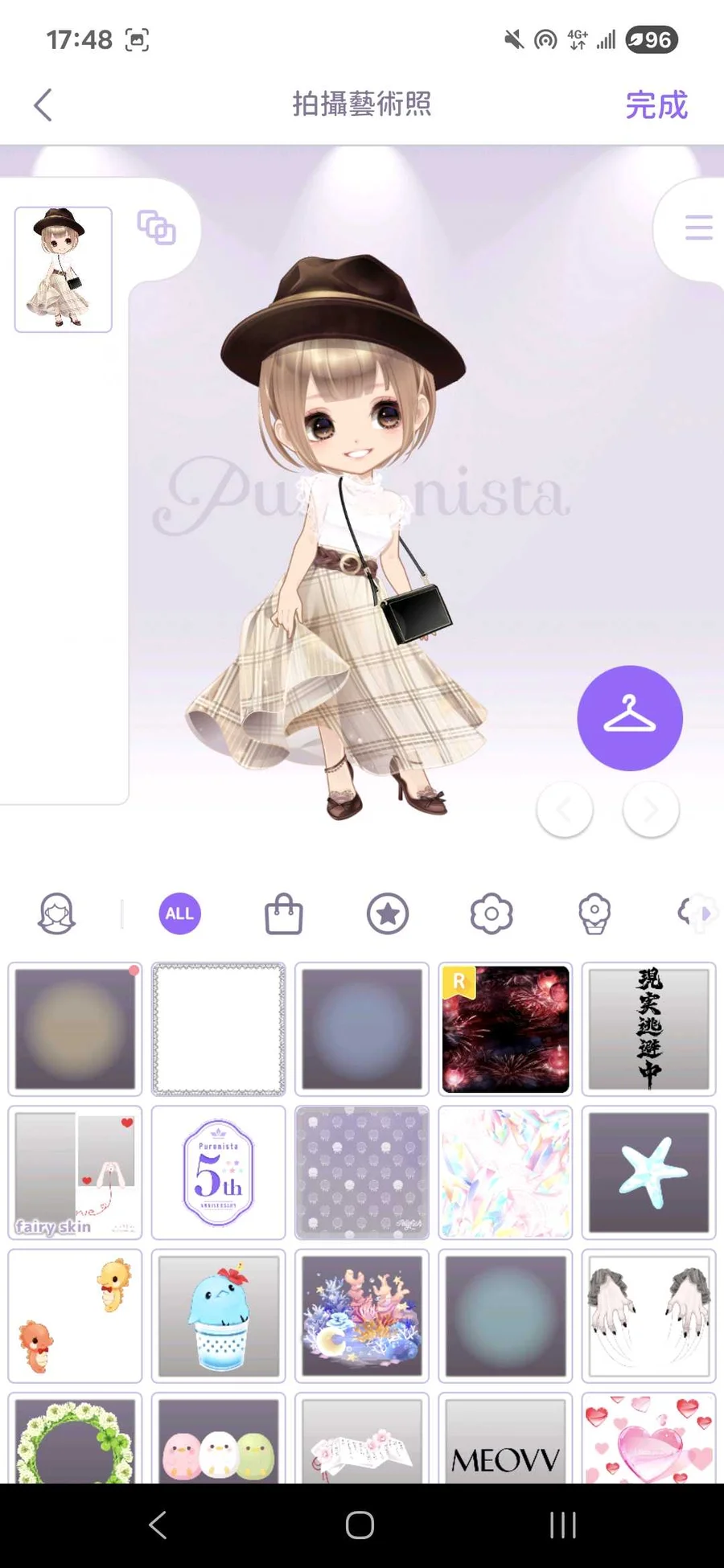This screenshot has height=1568, width=724.
Task: Select the avatar thumbnail with brown hat
Action: click(63, 269)
